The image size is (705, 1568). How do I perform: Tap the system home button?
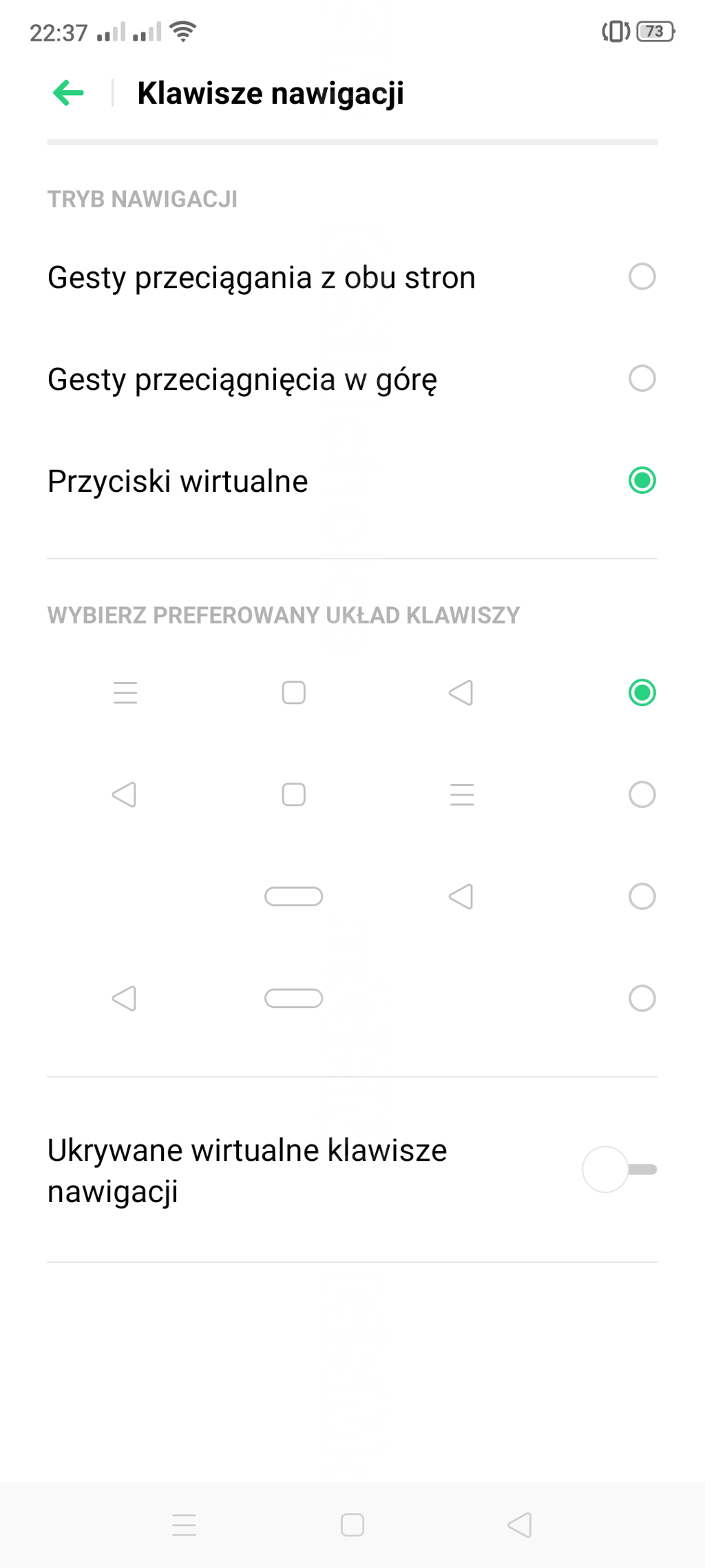pyautogui.click(x=352, y=1525)
